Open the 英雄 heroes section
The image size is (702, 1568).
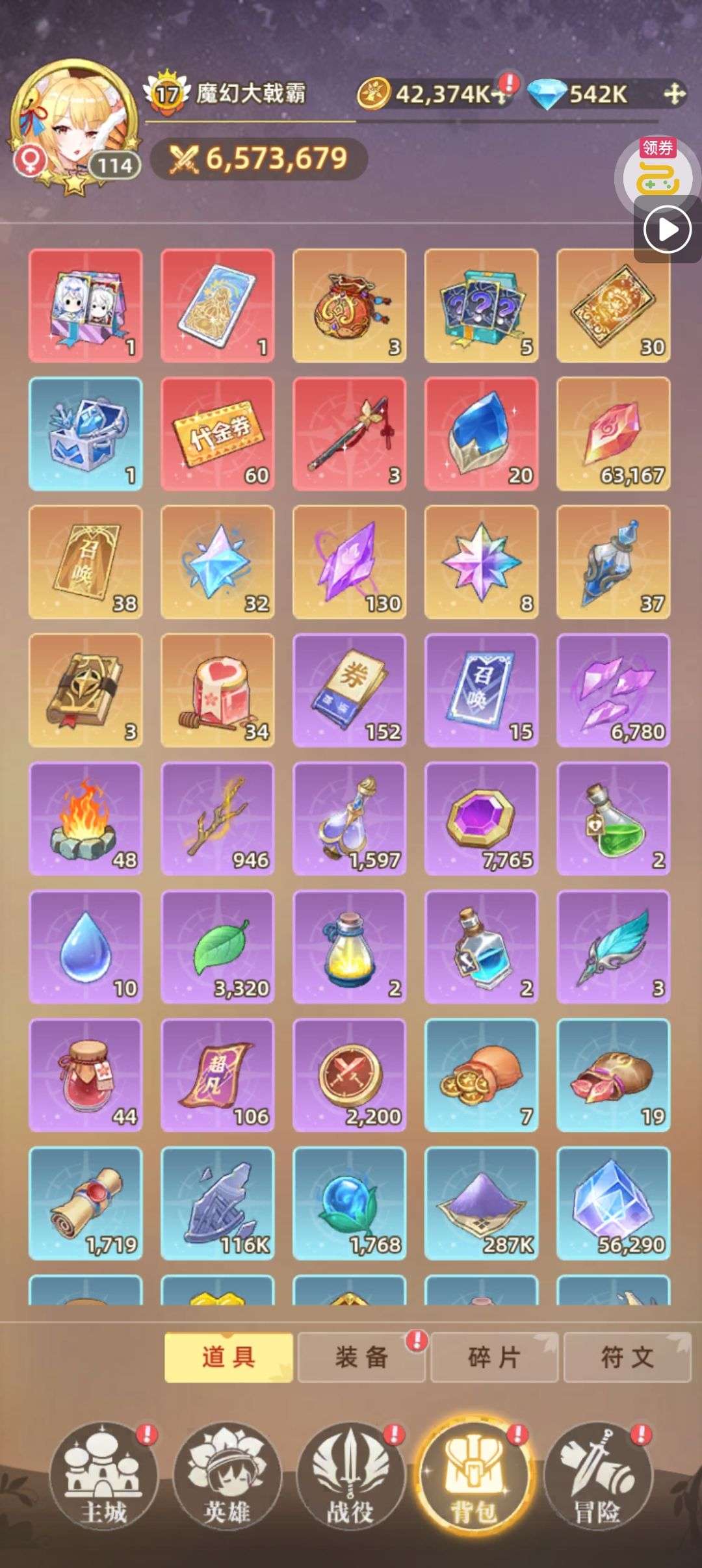227,1477
